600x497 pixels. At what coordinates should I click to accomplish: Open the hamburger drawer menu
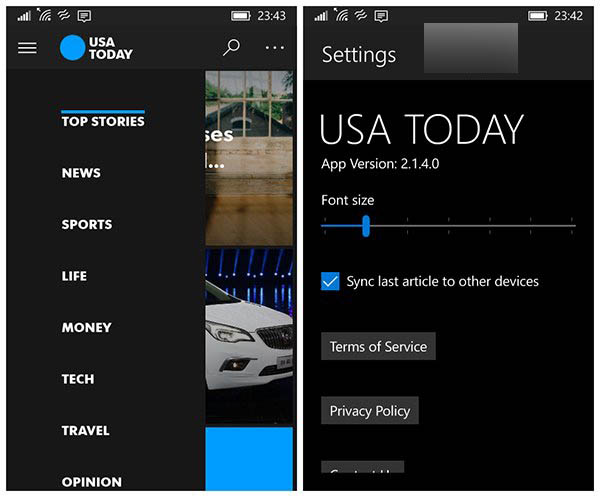(x=27, y=48)
